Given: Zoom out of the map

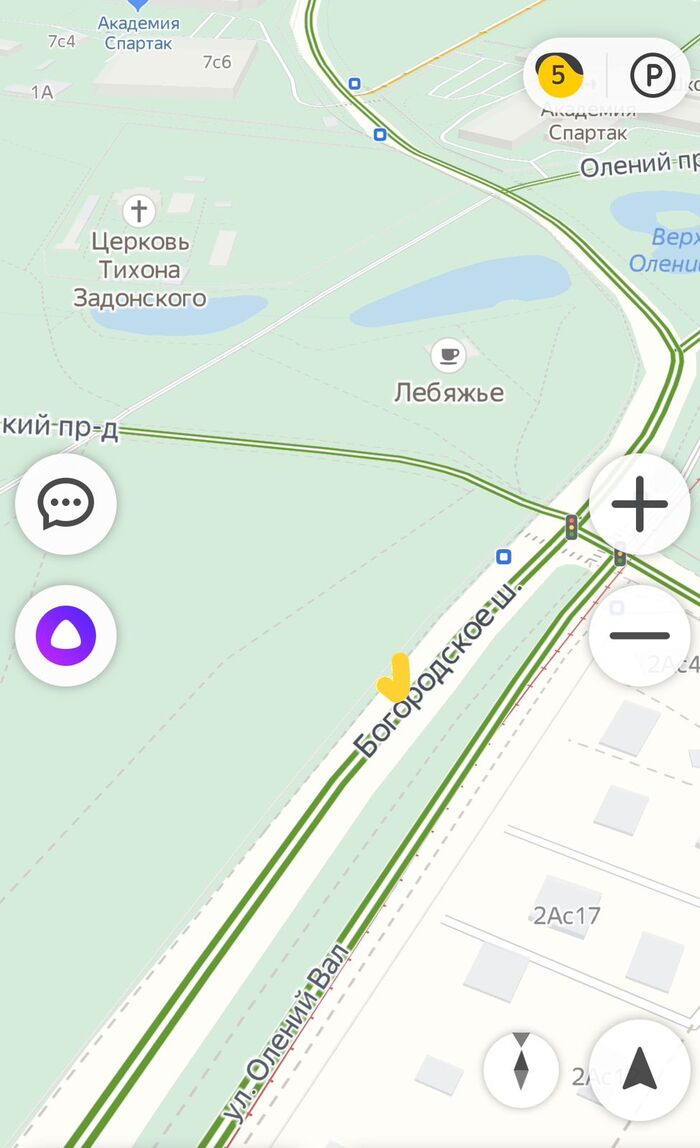Looking at the screenshot, I should click(639, 635).
